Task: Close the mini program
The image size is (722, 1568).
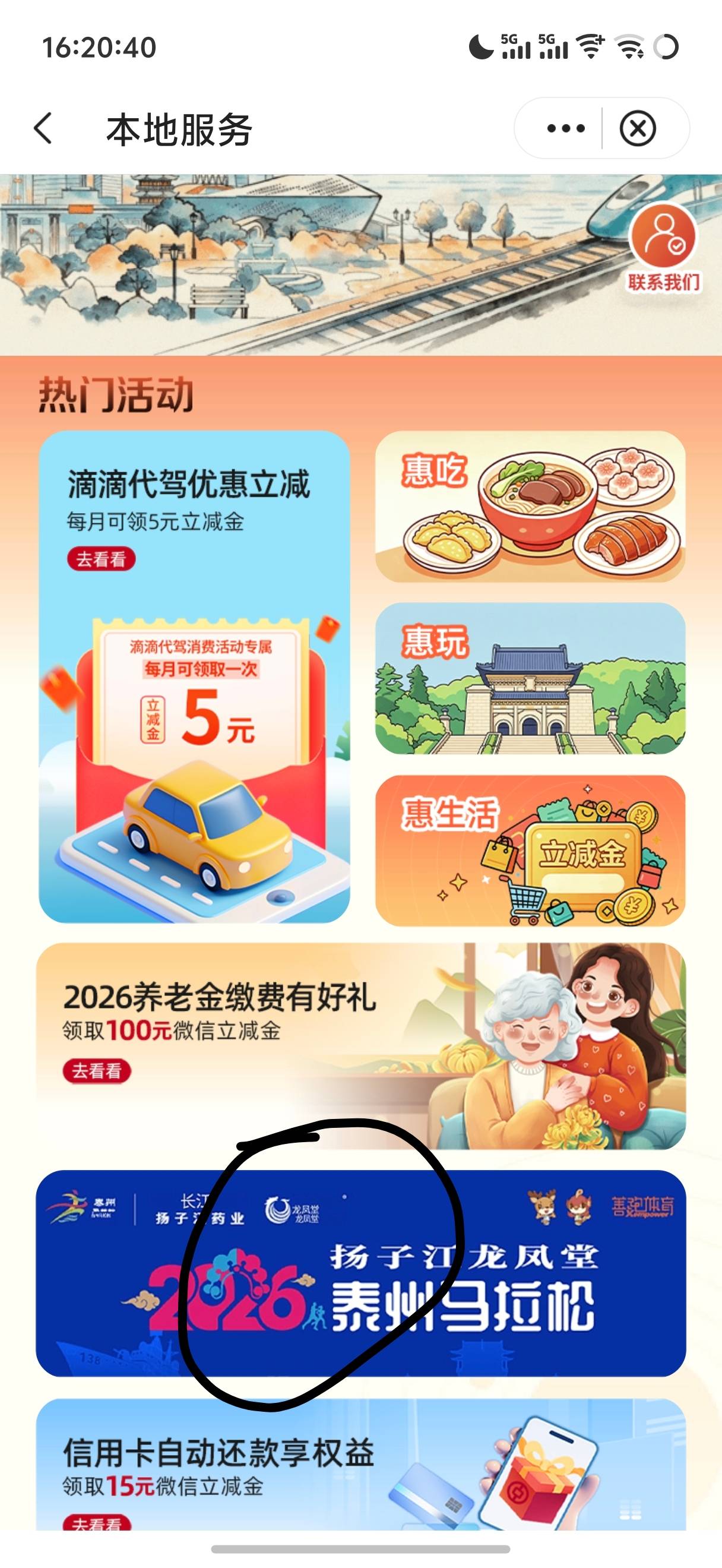Action: pyautogui.click(x=638, y=128)
